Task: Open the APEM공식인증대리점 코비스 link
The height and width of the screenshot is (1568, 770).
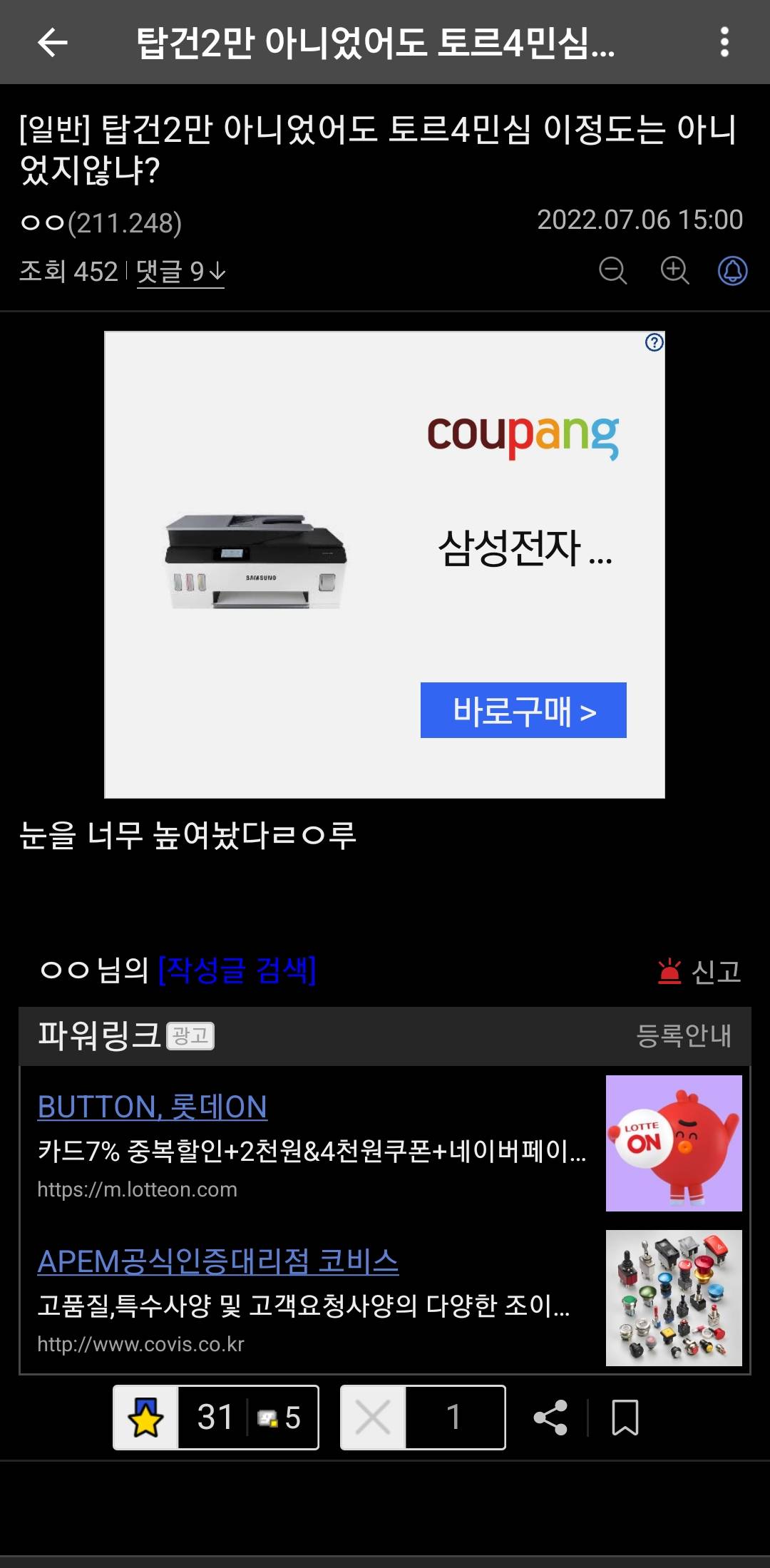Action: [218, 1261]
